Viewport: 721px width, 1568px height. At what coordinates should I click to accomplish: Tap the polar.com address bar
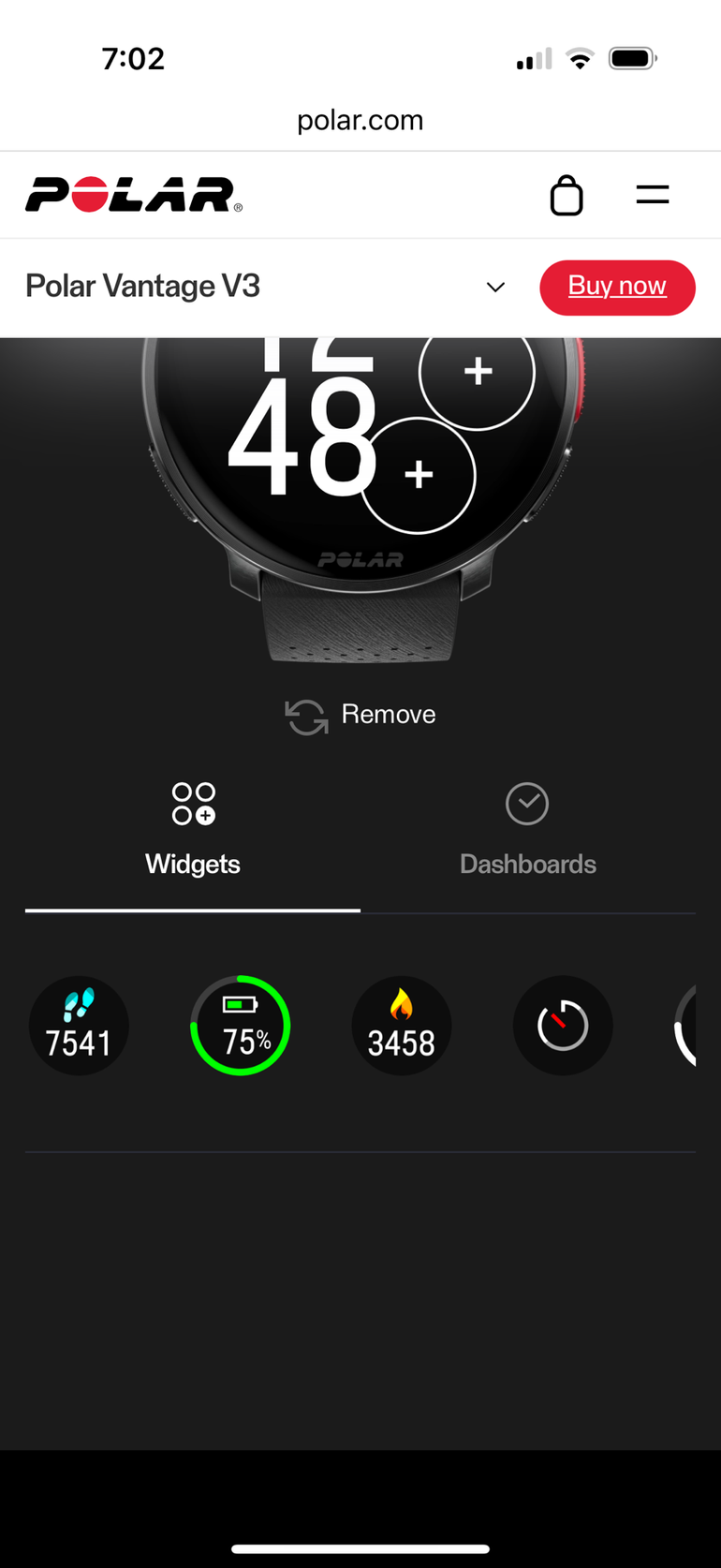(360, 120)
